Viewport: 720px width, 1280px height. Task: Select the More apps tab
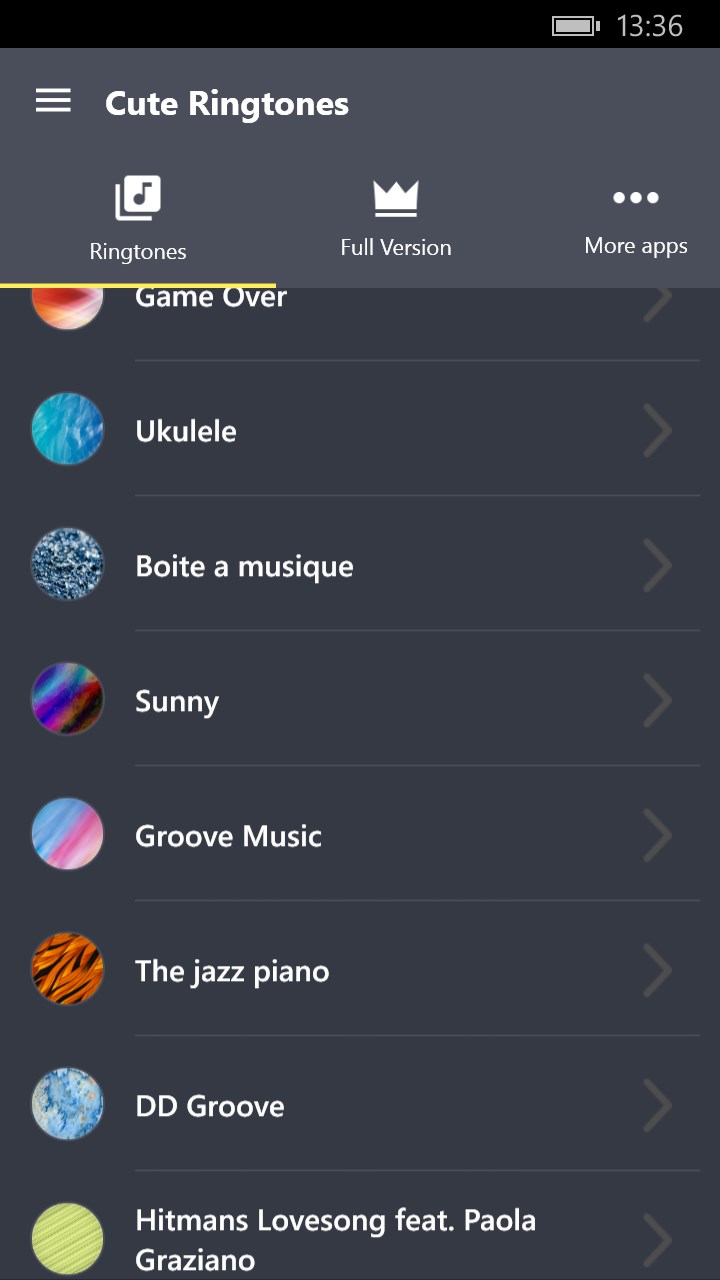pos(636,220)
